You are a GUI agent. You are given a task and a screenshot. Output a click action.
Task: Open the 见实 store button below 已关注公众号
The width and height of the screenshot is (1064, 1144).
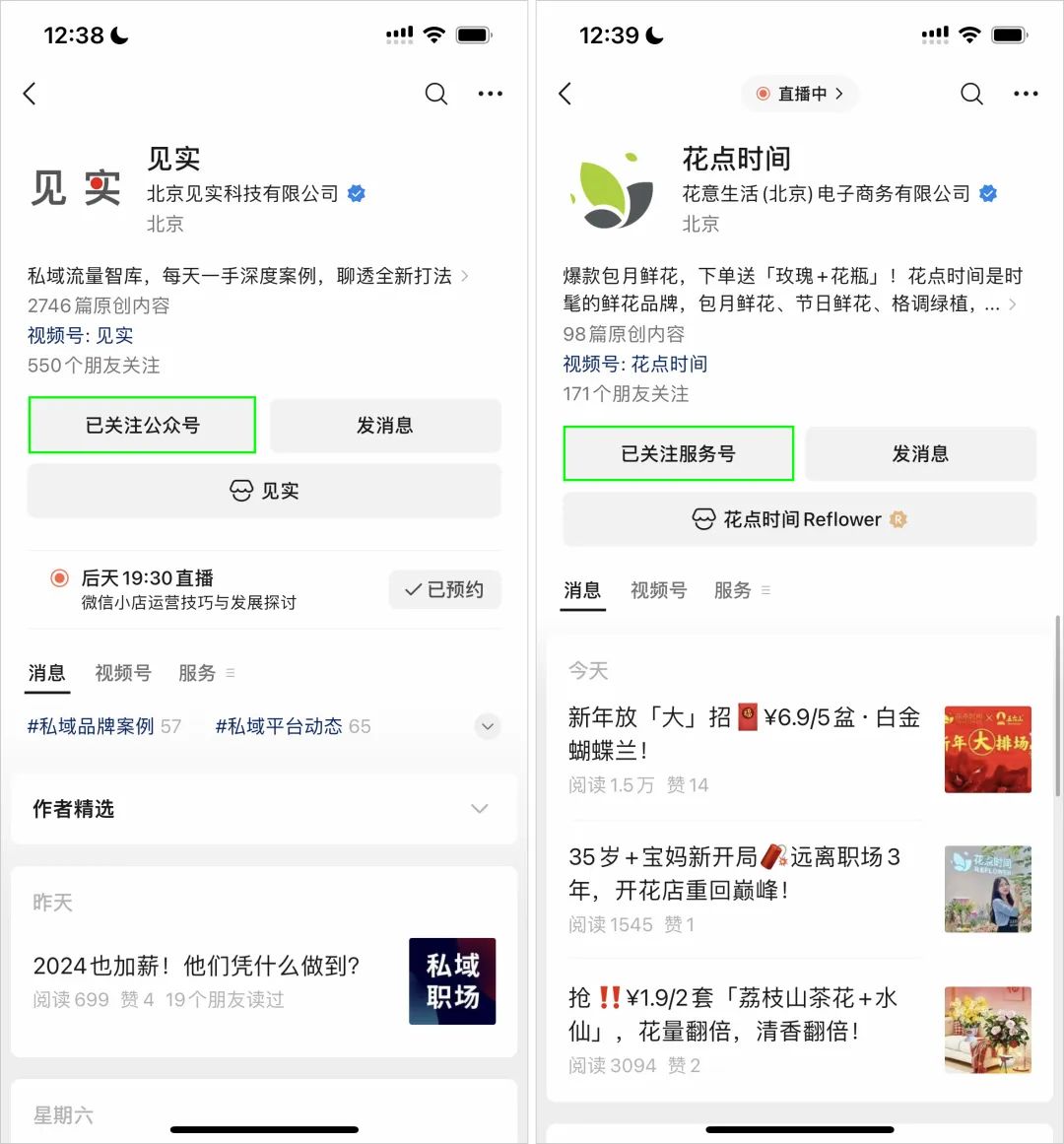[264, 491]
